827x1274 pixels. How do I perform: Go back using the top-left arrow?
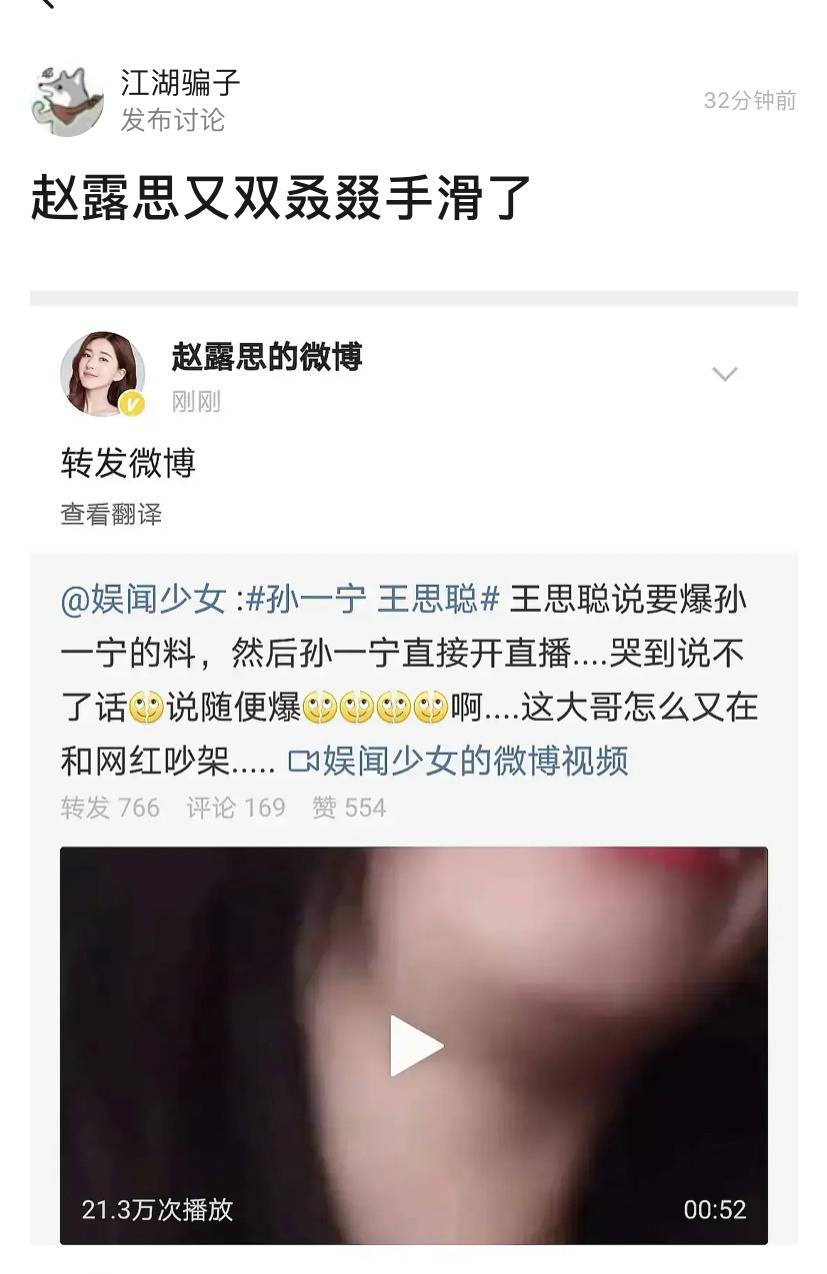45,5
